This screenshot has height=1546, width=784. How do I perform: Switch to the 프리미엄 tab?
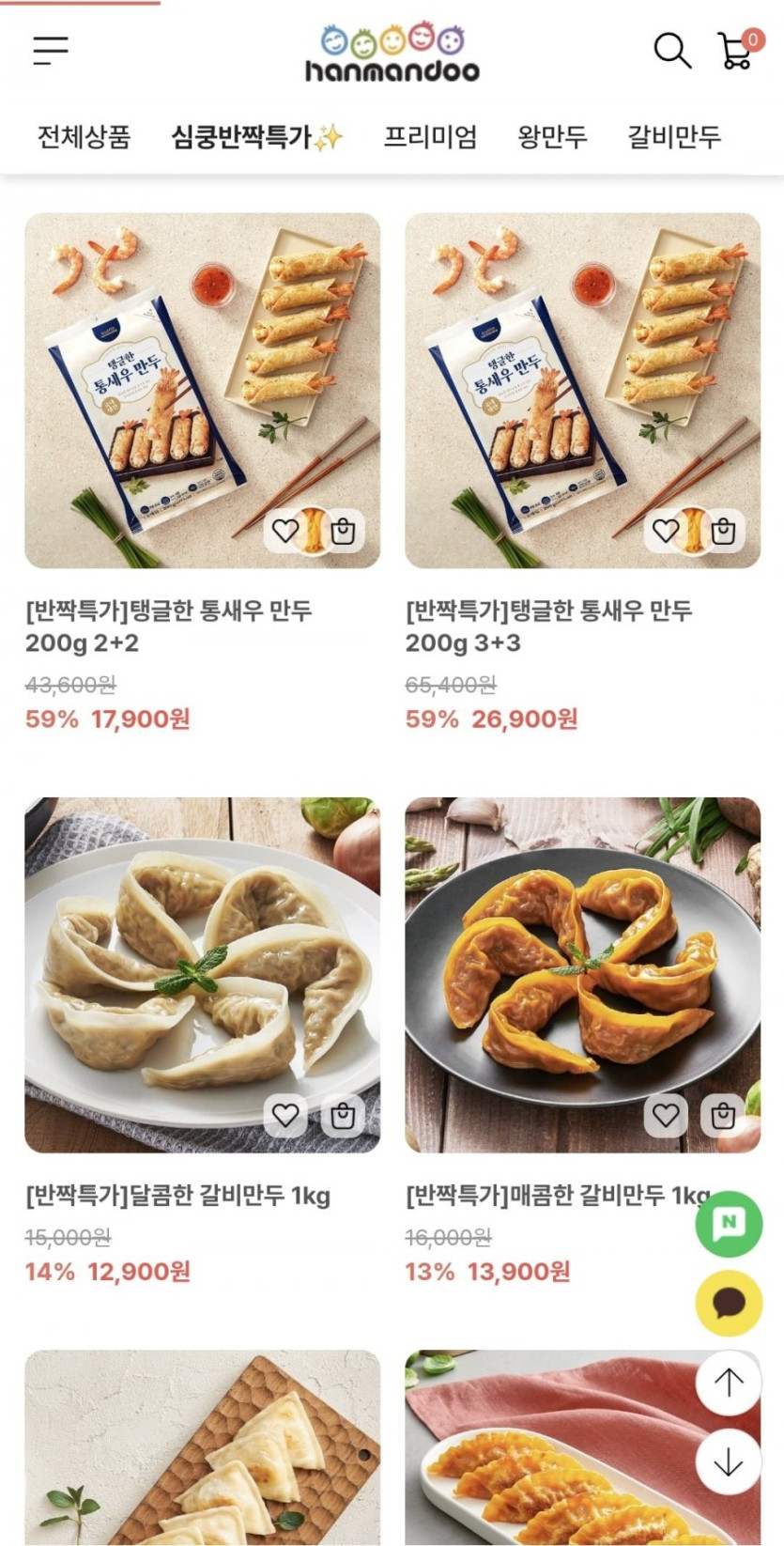pyautogui.click(x=430, y=137)
